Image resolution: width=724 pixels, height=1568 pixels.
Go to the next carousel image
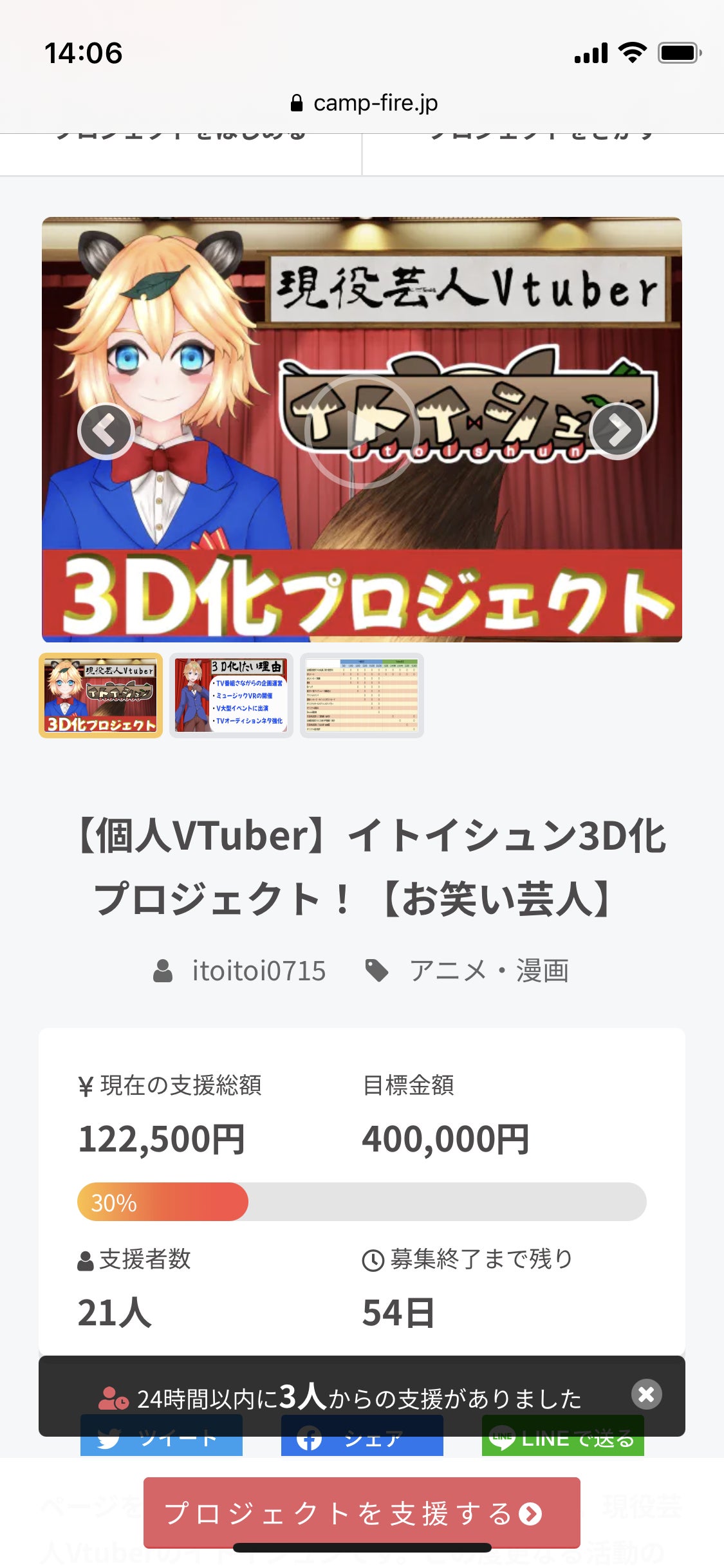point(618,431)
